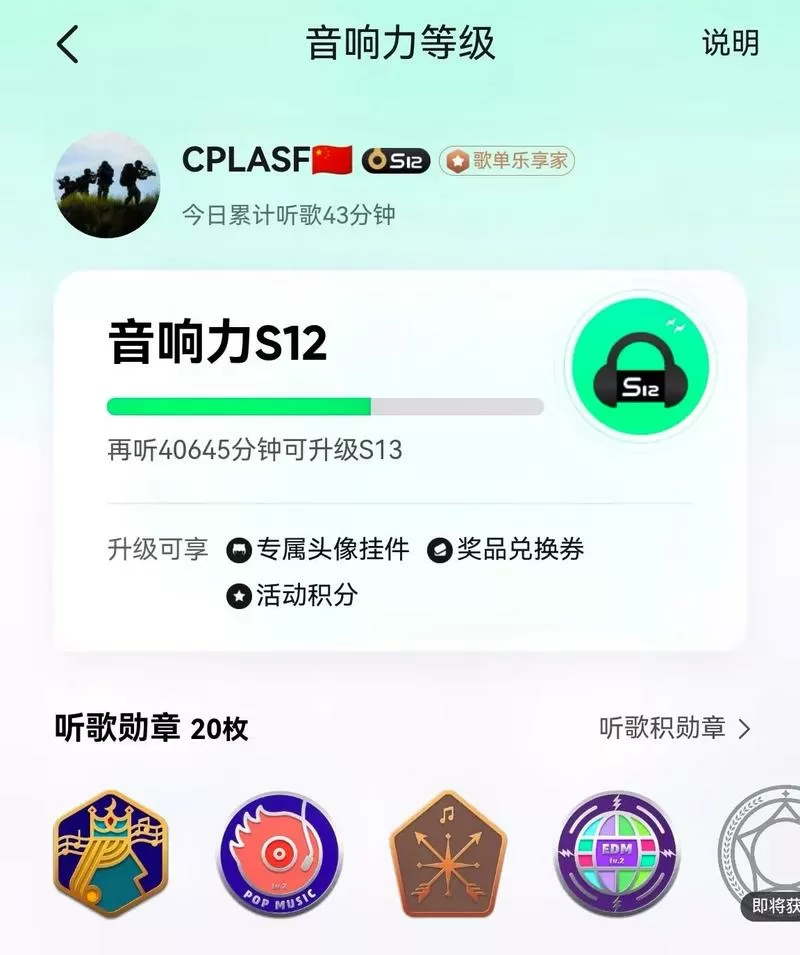View the EDM lv.2 listening medal
The image size is (800, 955).
click(x=615, y=853)
